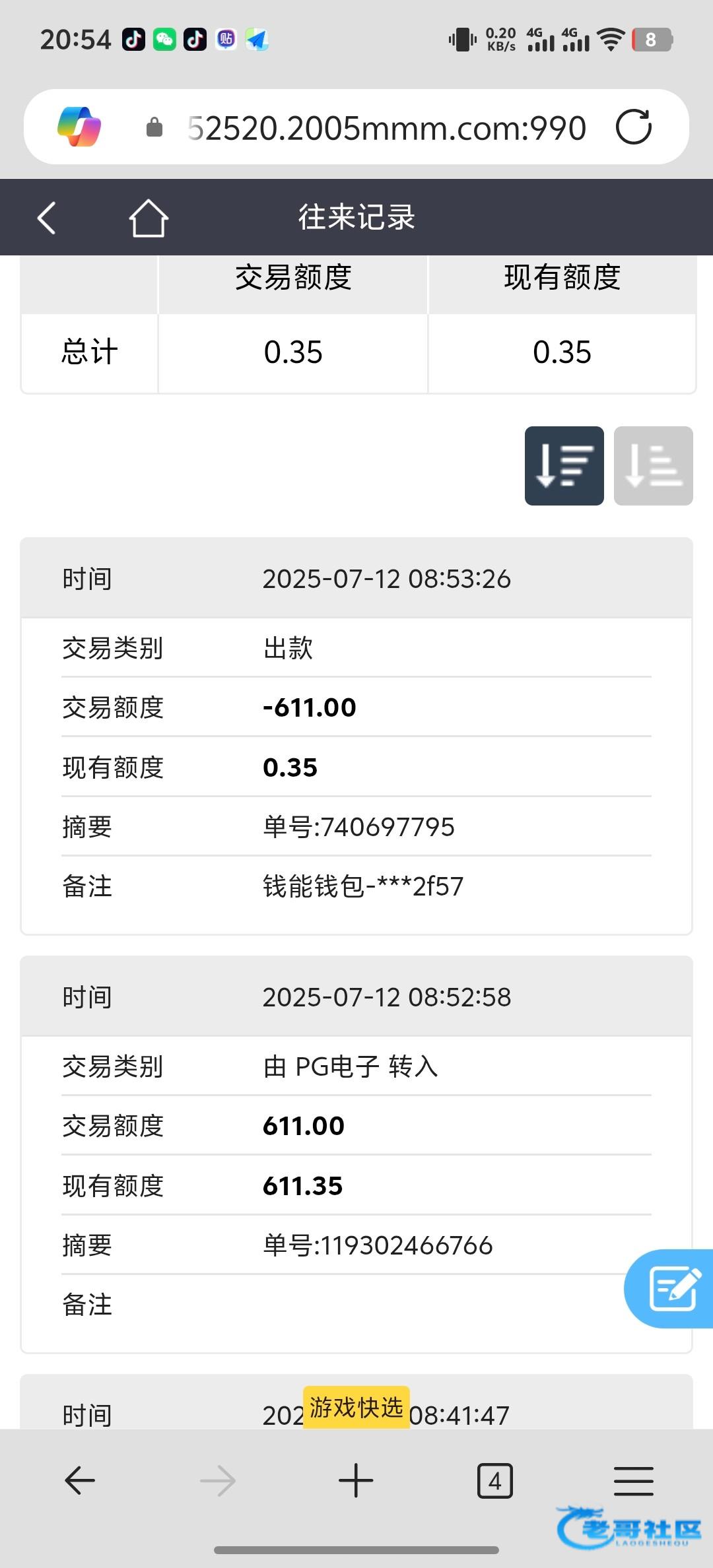The height and width of the screenshot is (1568, 713).
Task: View the four open browser tabs
Action: pos(495,1481)
